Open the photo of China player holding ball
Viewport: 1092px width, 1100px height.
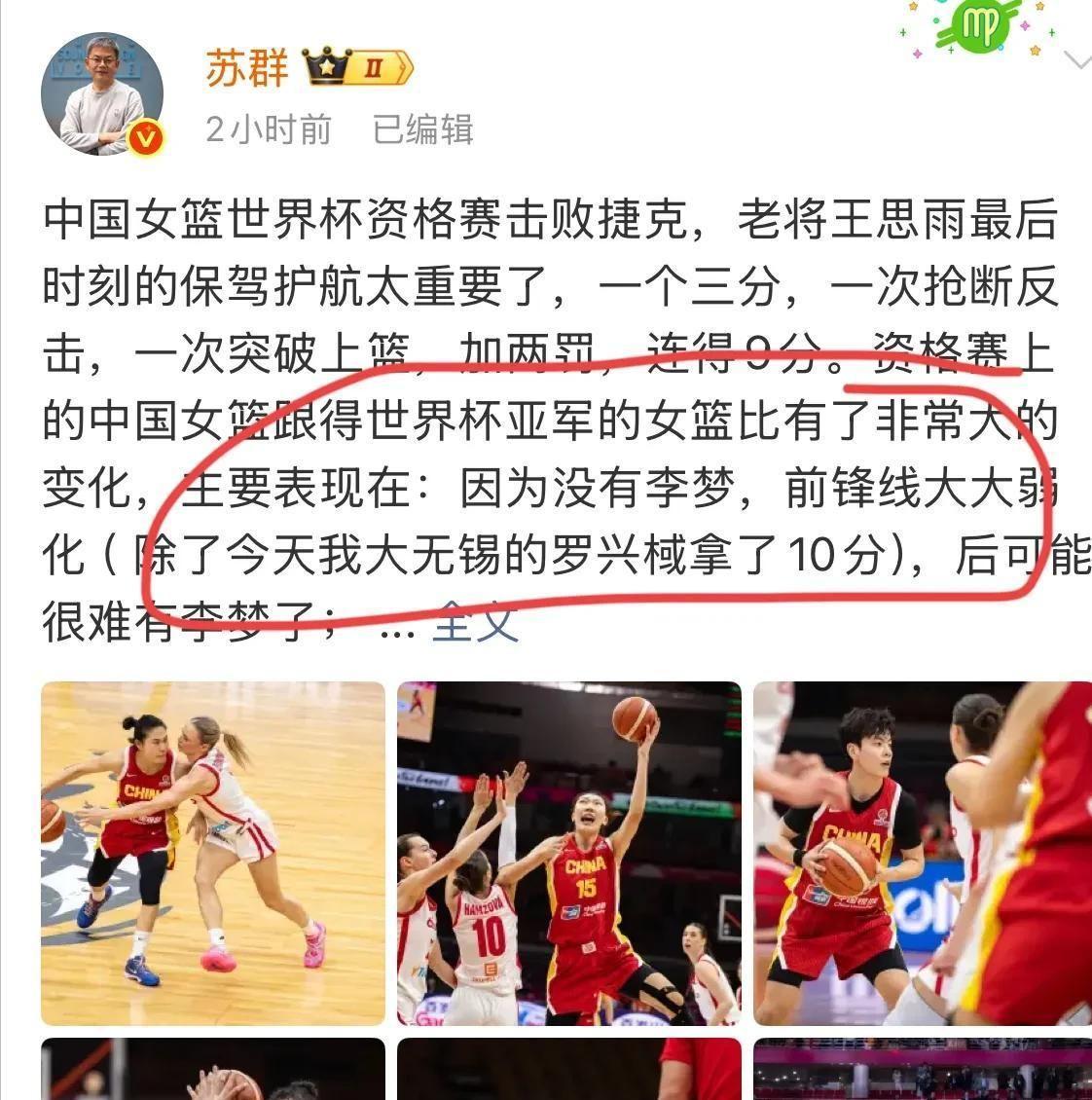click(922, 853)
